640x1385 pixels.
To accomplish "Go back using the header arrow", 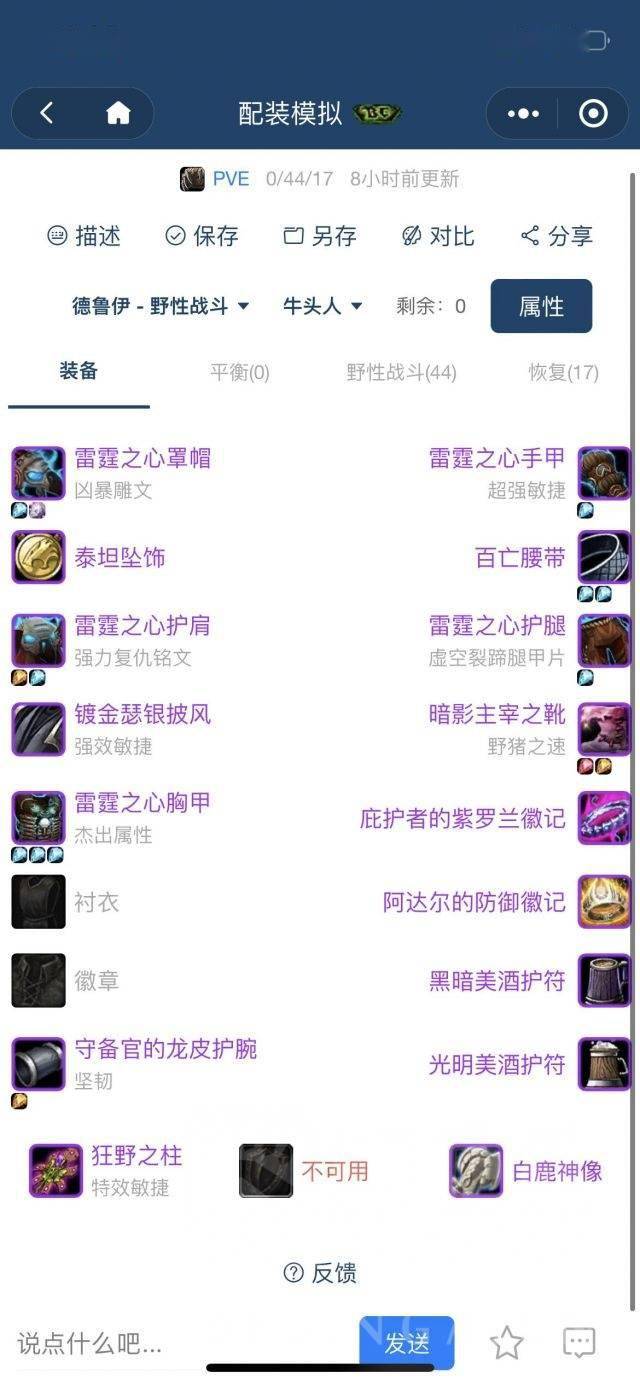I will 47,114.
